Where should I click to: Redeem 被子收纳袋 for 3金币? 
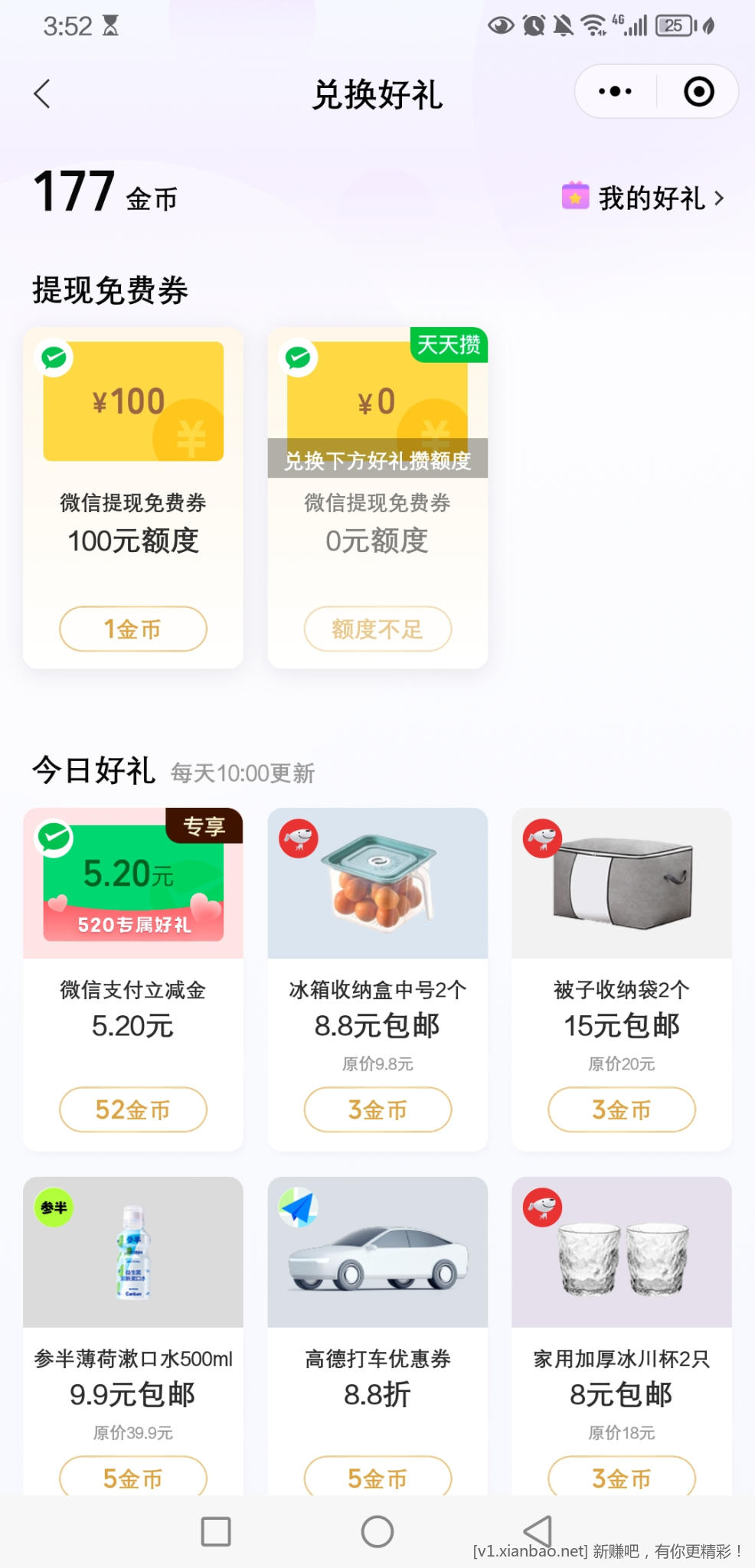point(622,1109)
